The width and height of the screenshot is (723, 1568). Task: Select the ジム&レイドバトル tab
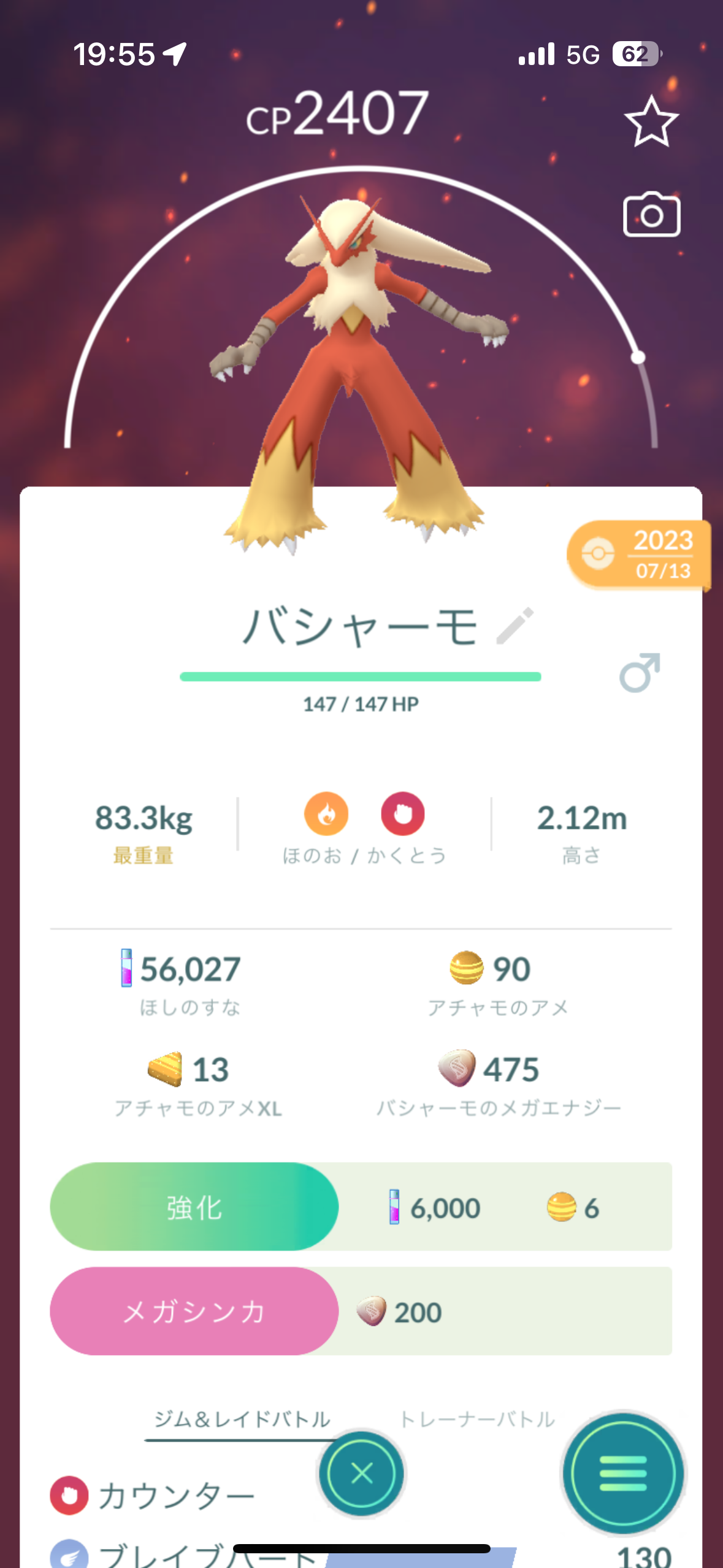click(242, 1419)
